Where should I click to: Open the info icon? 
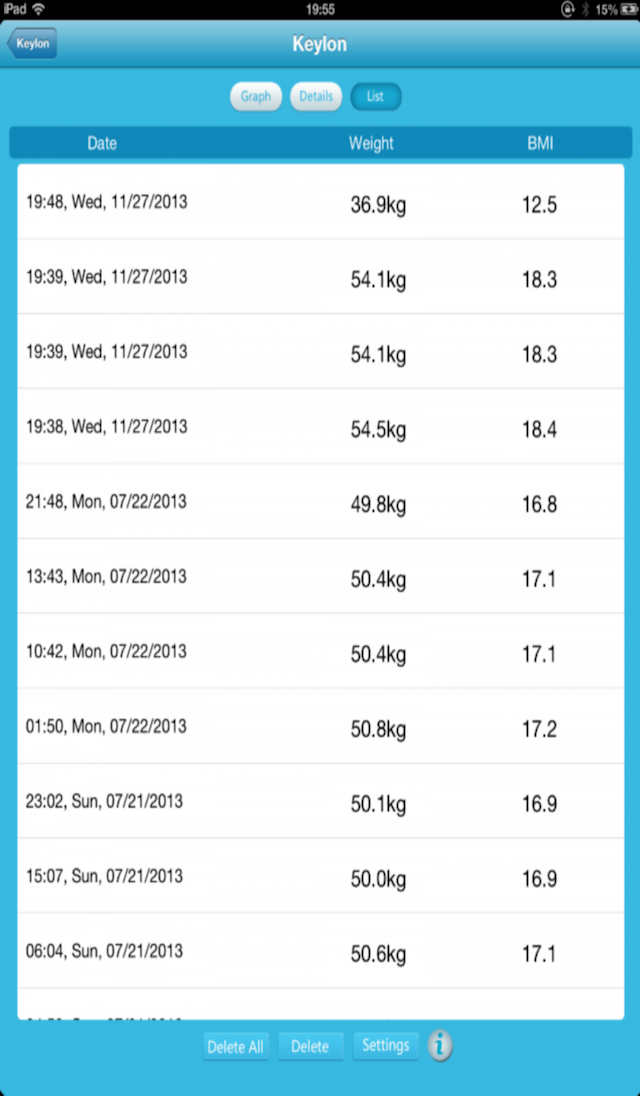click(440, 1046)
